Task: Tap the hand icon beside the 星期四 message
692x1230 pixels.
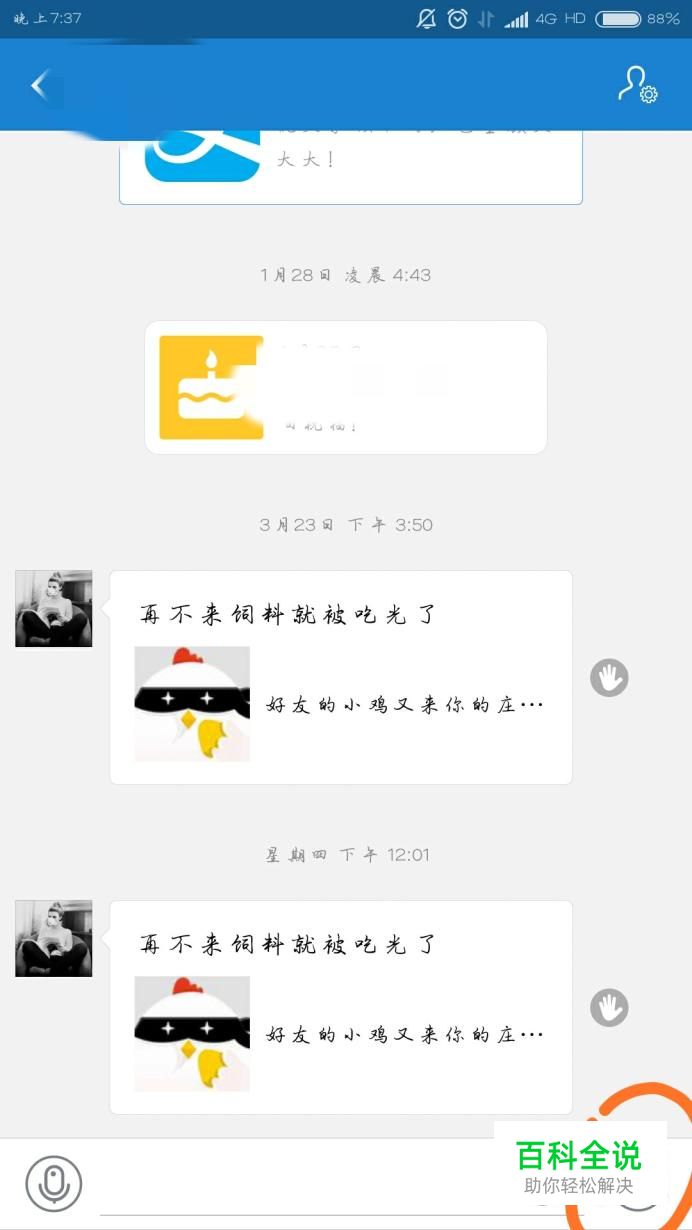Action: click(609, 1007)
